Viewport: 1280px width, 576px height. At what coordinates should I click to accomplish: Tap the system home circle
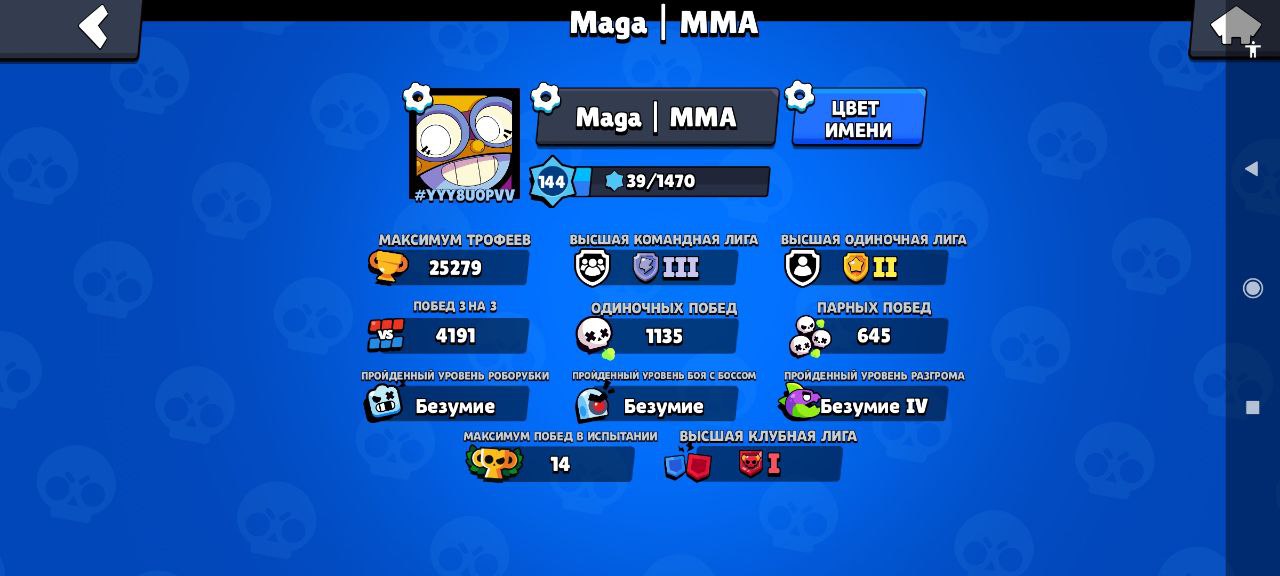(1252, 288)
